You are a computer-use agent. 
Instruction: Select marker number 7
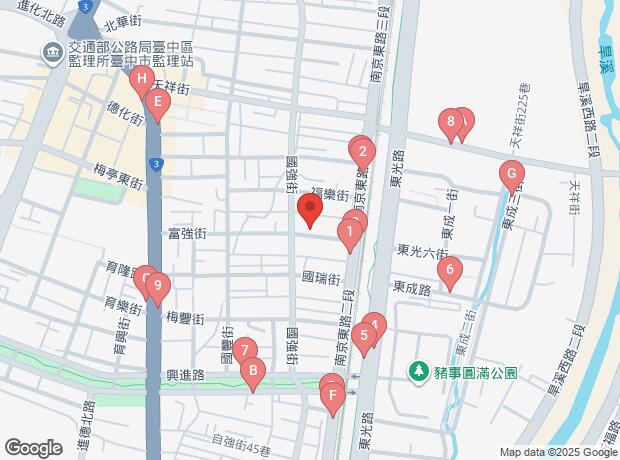pos(245,352)
